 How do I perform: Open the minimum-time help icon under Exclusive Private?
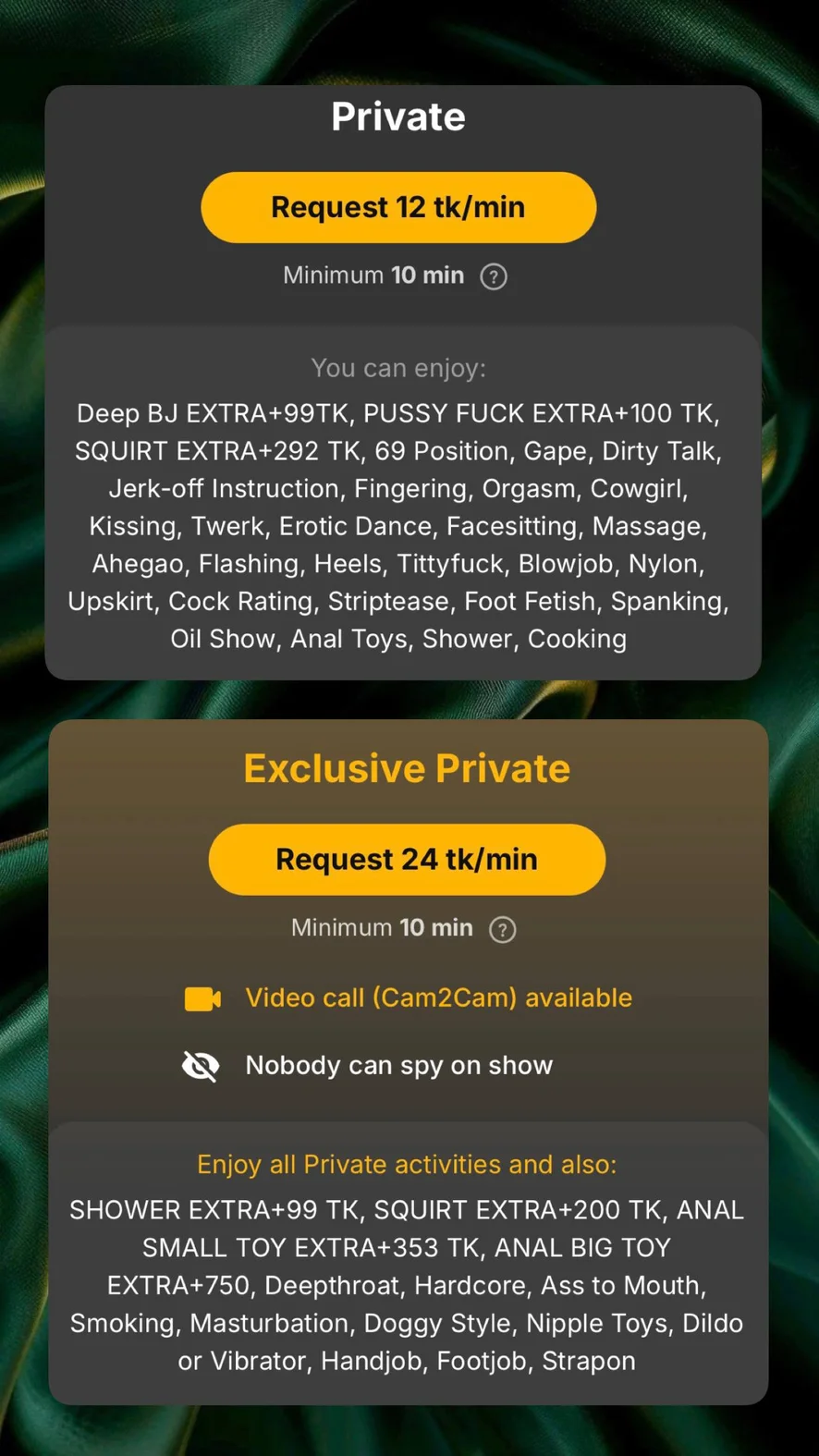tap(502, 929)
